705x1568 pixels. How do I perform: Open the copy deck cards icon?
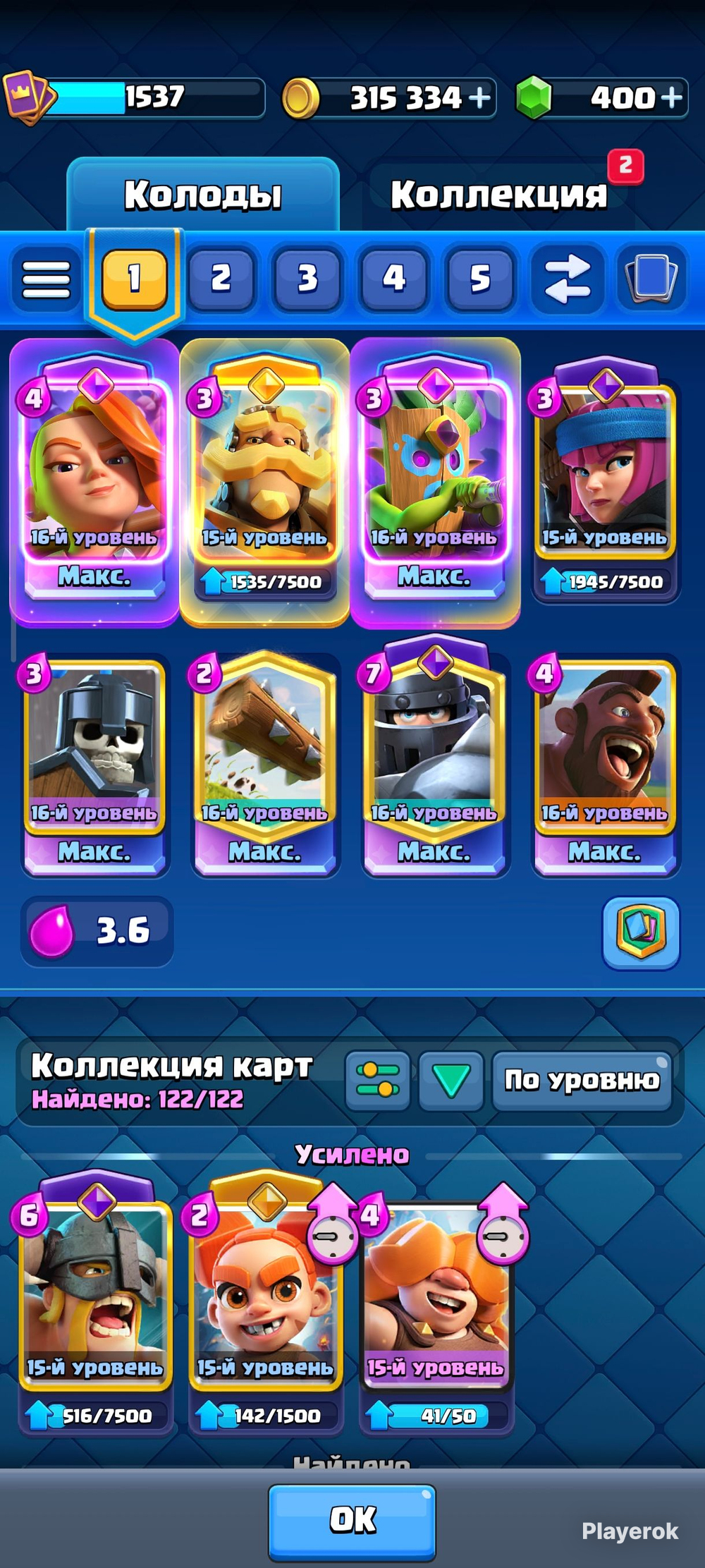[651, 279]
